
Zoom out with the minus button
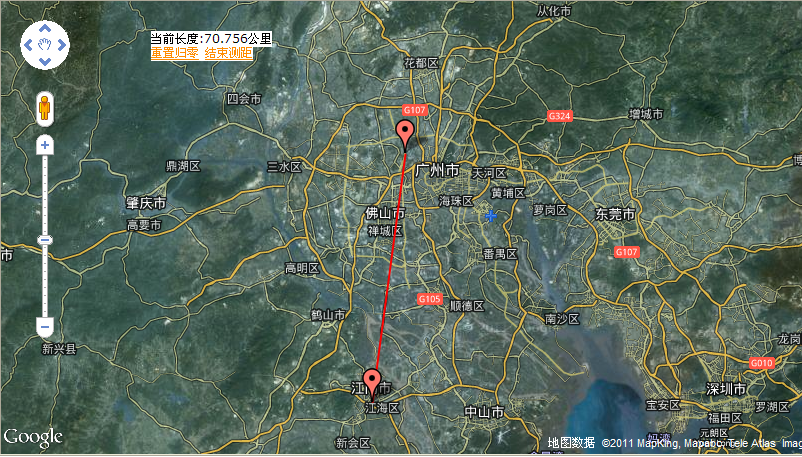pyautogui.click(x=45, y=326)
